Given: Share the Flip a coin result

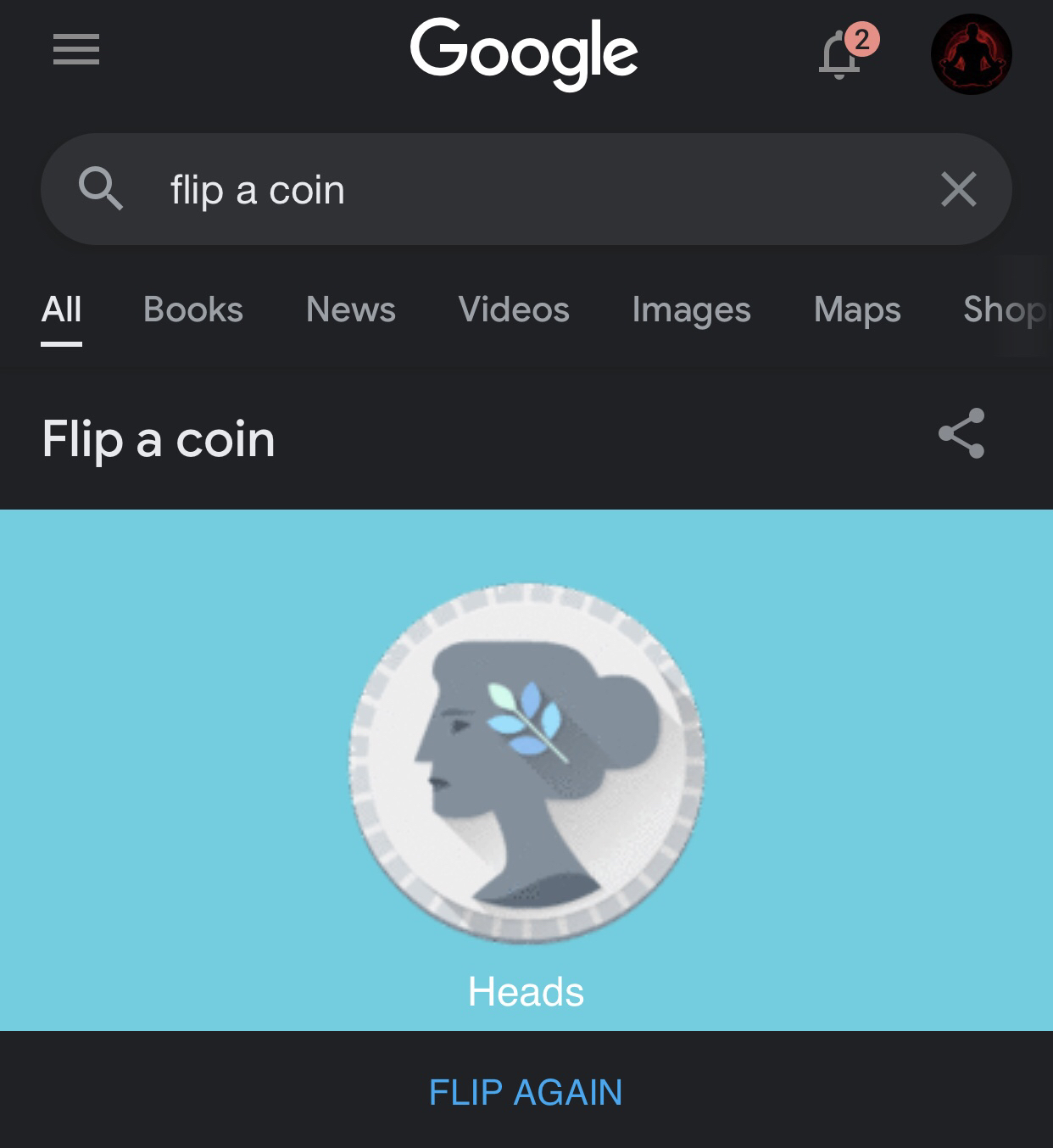Looking at the screenshot, I should coord(961,433).
